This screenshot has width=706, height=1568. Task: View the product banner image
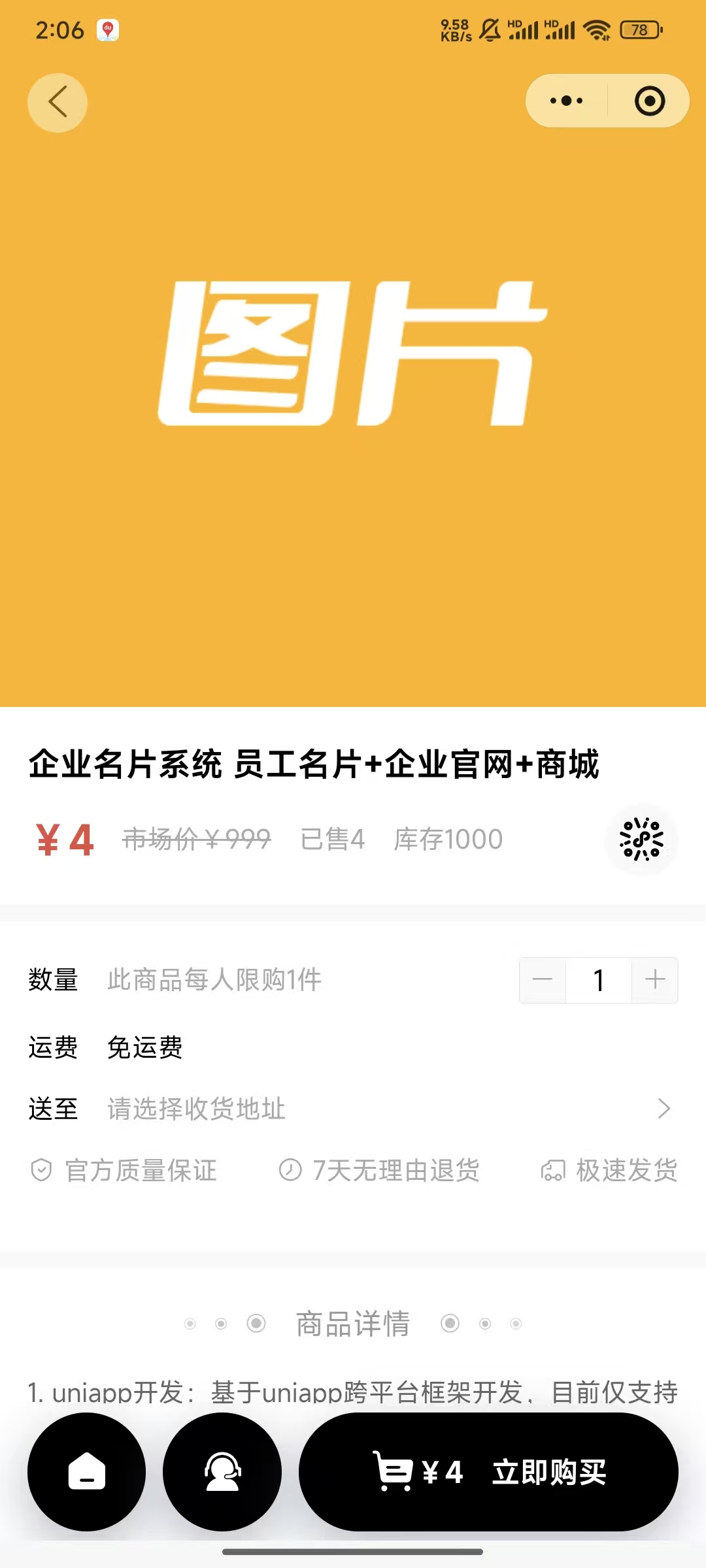pos(353,392)
